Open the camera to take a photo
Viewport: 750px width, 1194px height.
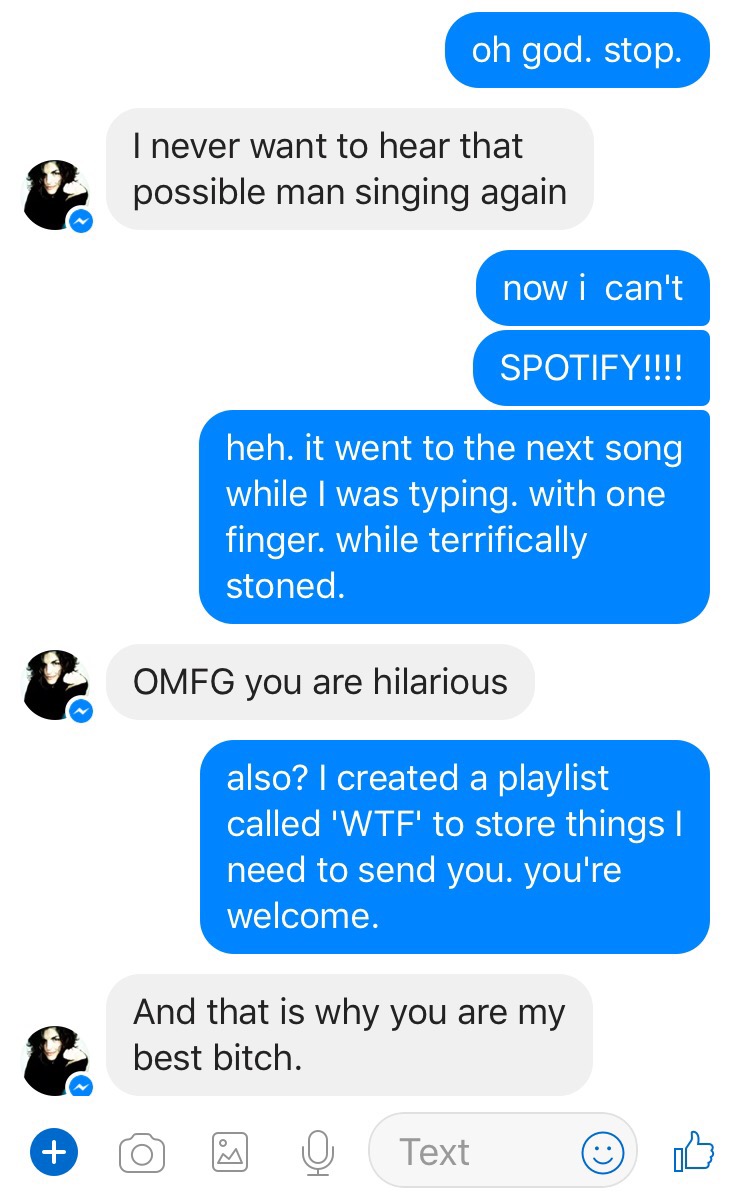point(141,1153)
